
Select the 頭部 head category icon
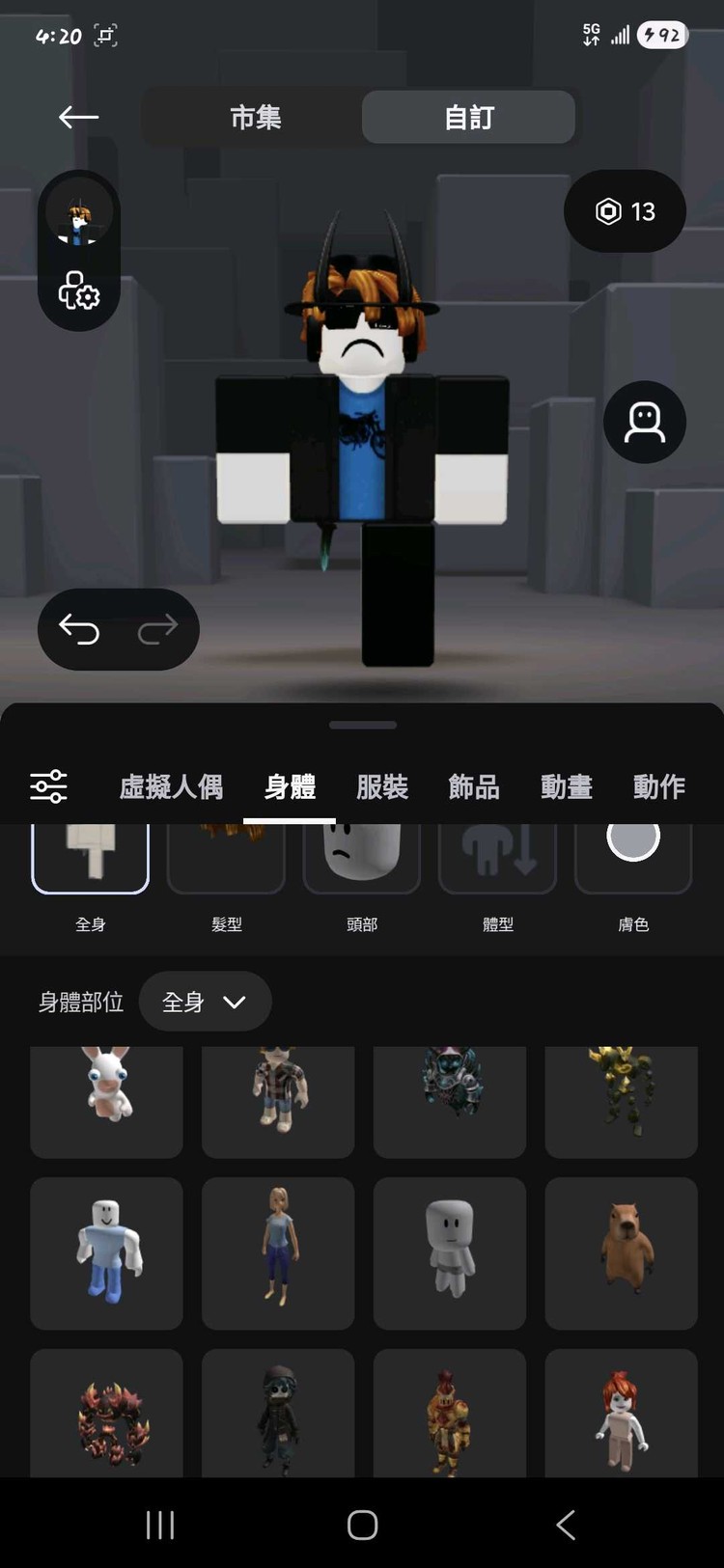tap(361, 854)
